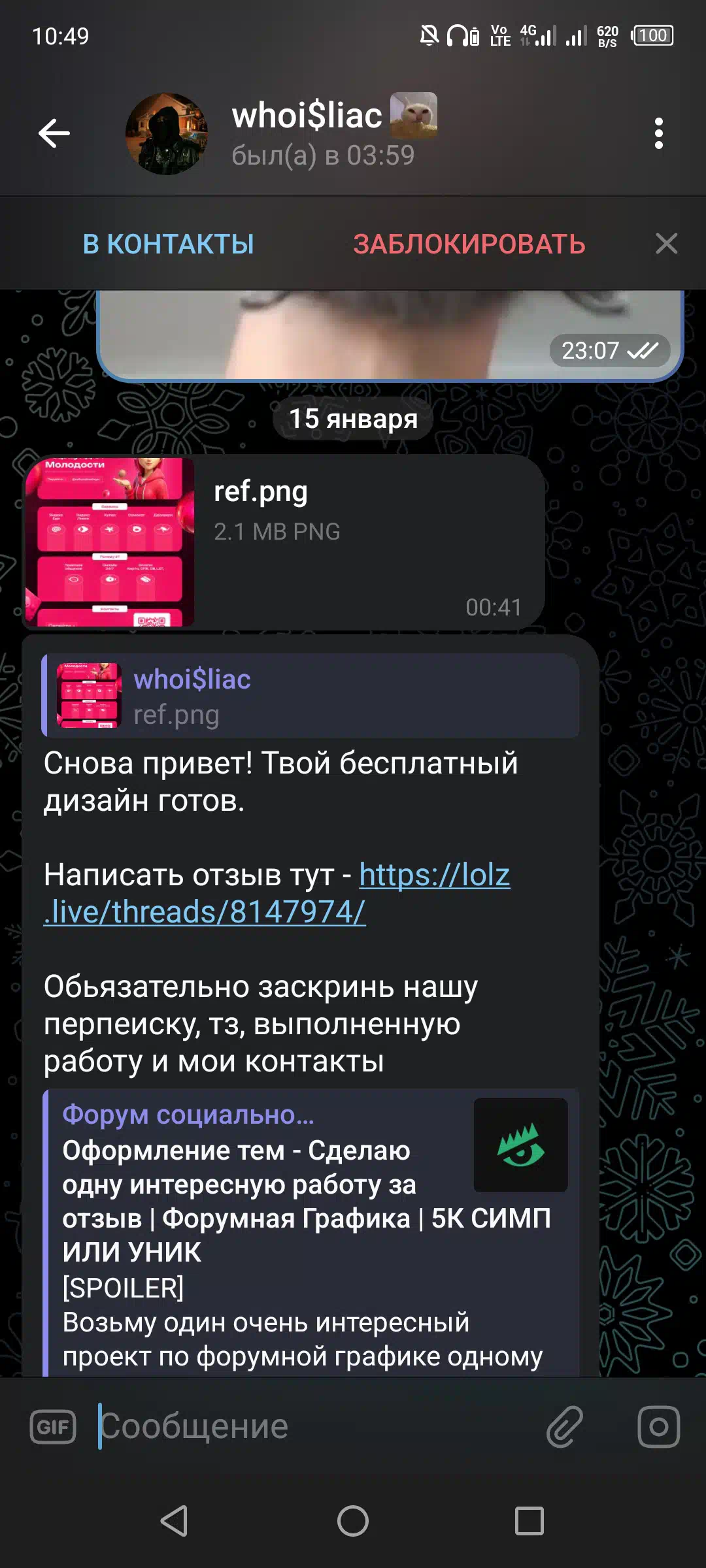Open the three-dot overflow menu
The height and width of the screenshot is (1568, 706).
[x=659, y=133]
